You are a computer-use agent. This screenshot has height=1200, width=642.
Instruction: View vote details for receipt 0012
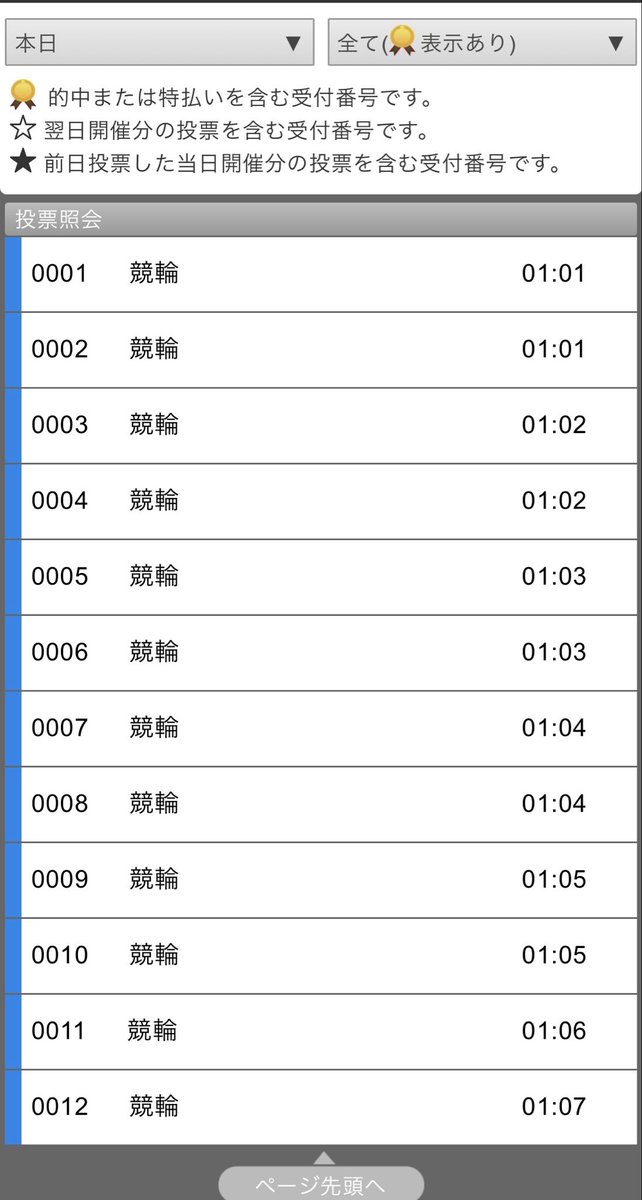tap(321, 1107)
